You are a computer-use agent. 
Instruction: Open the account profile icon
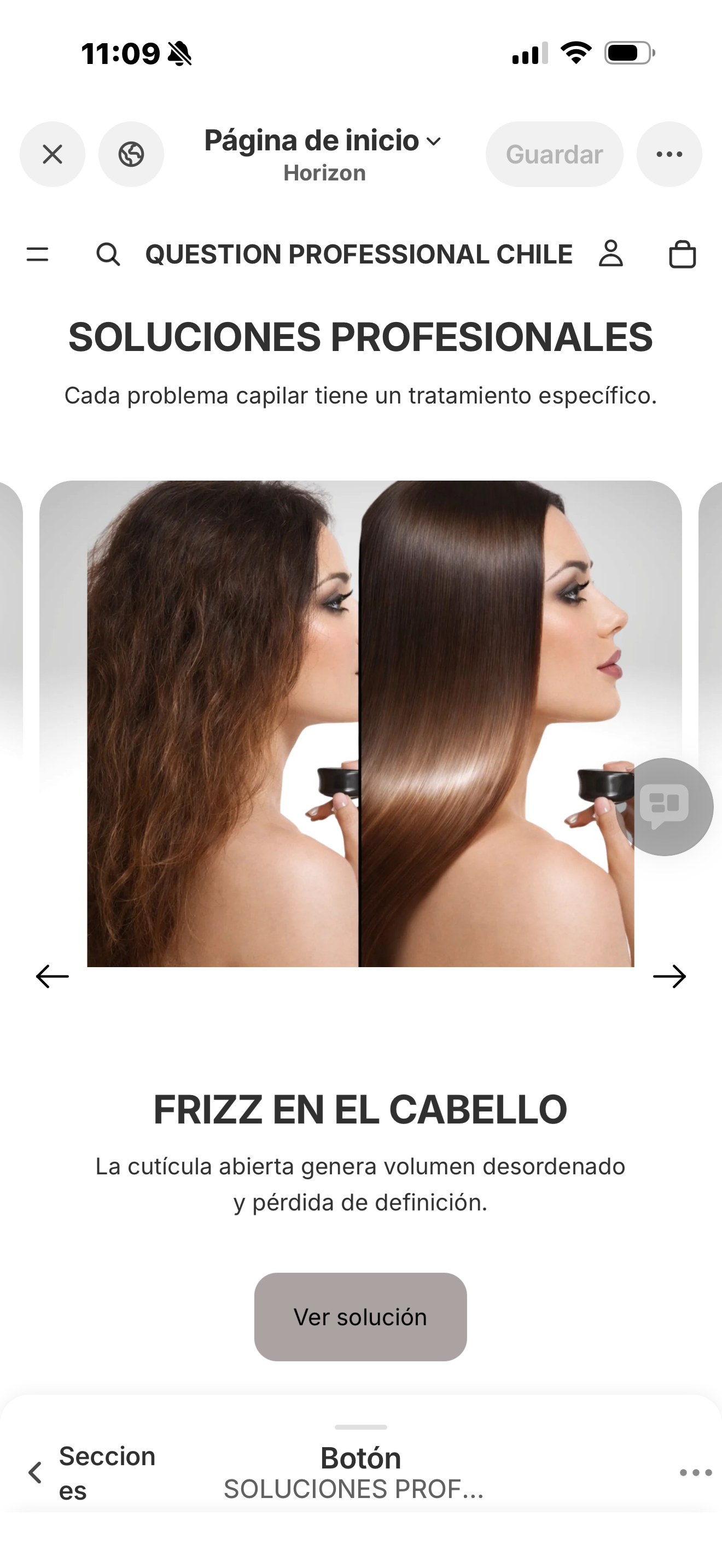pos(610,254)
